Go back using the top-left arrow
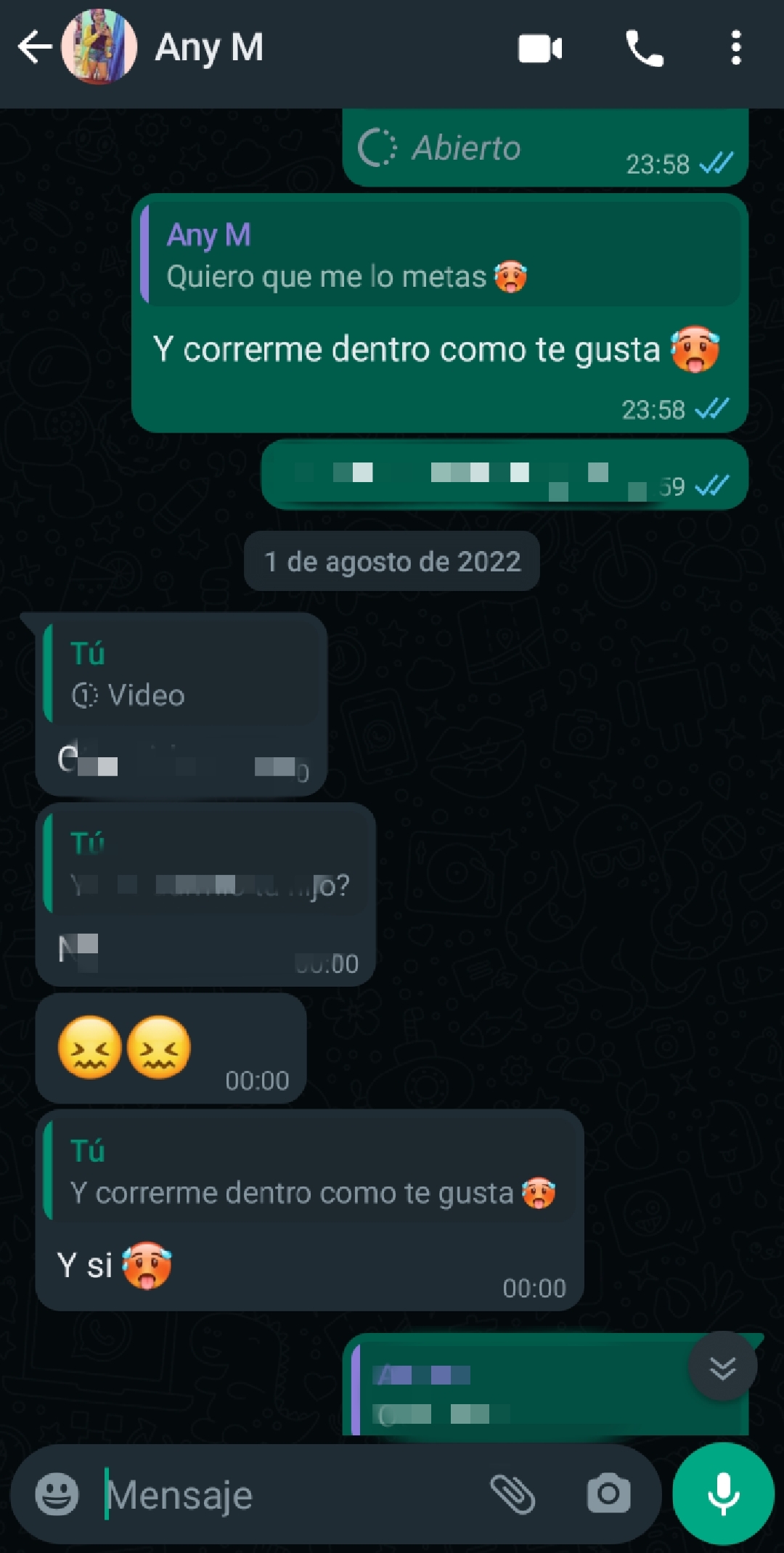The image size is (784, 1553). (x=34, y=48)
